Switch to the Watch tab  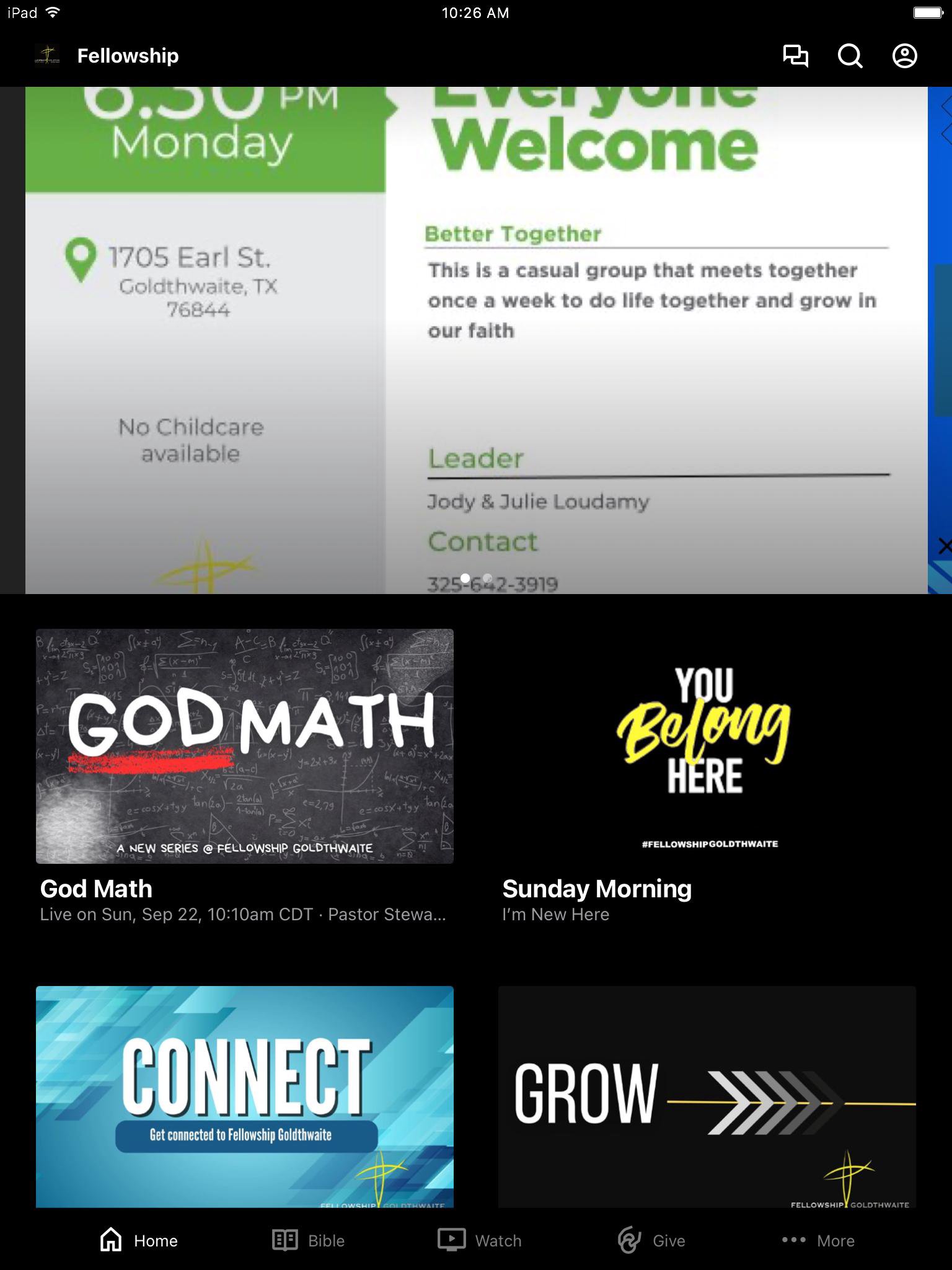(x=480, y=1240)
